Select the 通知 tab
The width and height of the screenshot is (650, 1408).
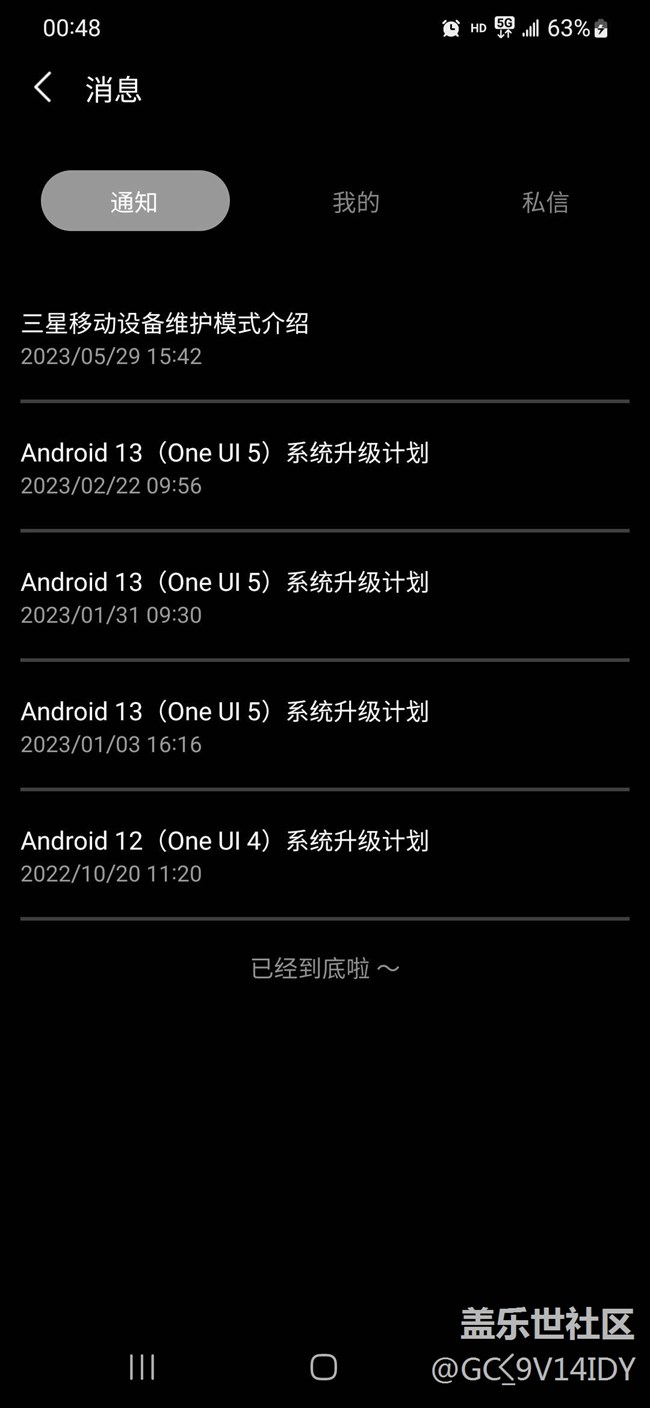[x=135, y=201]
